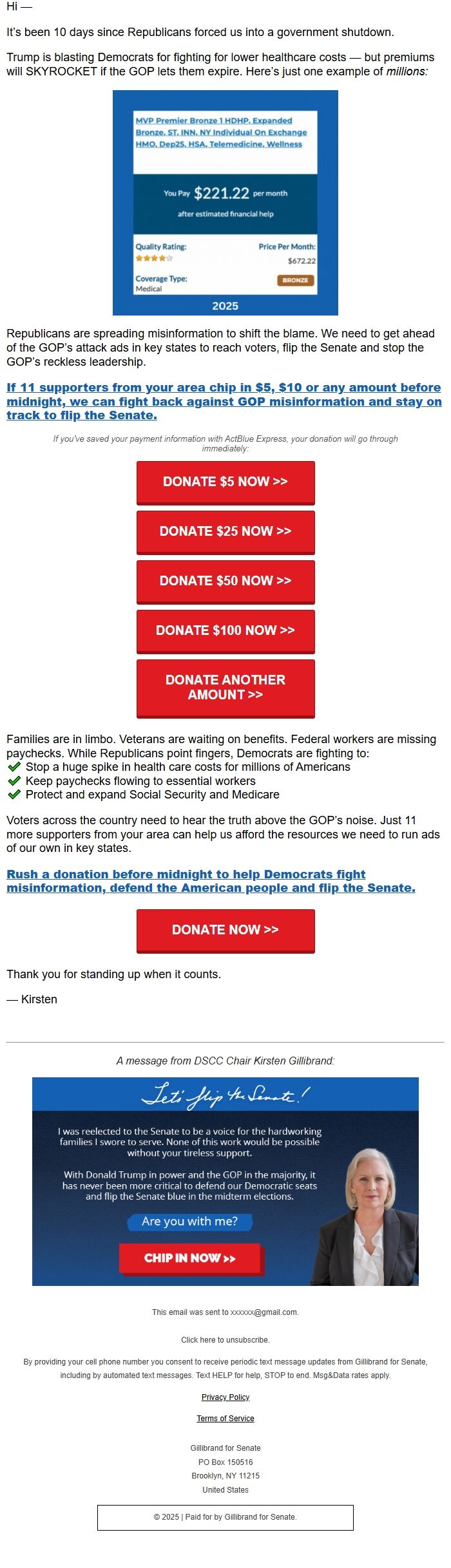Viewport: 451px width, 1568px height.
Task: Donate $100 with the red button
Action: point(225,630)
